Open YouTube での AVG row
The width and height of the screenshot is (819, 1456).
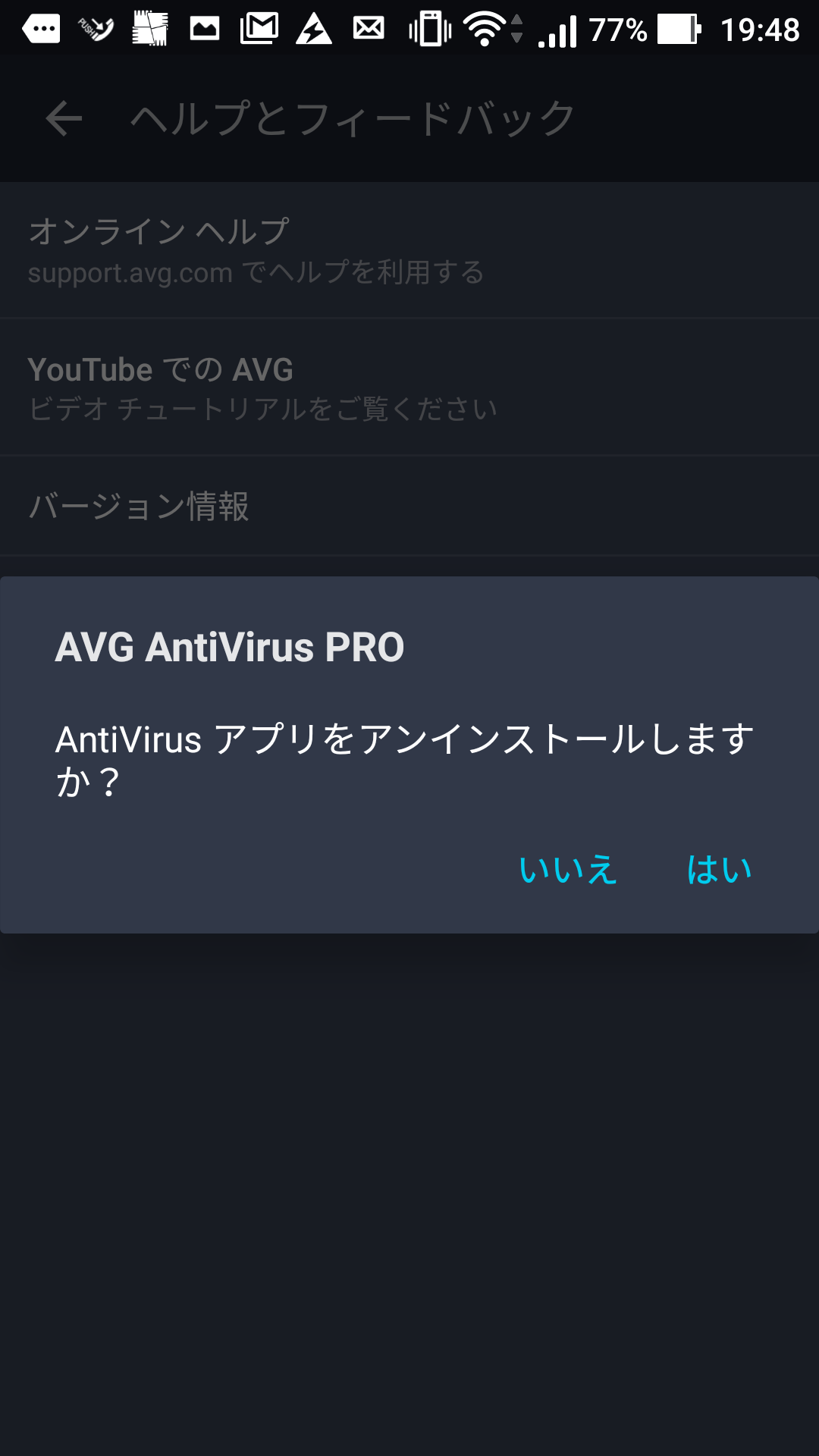409,388
